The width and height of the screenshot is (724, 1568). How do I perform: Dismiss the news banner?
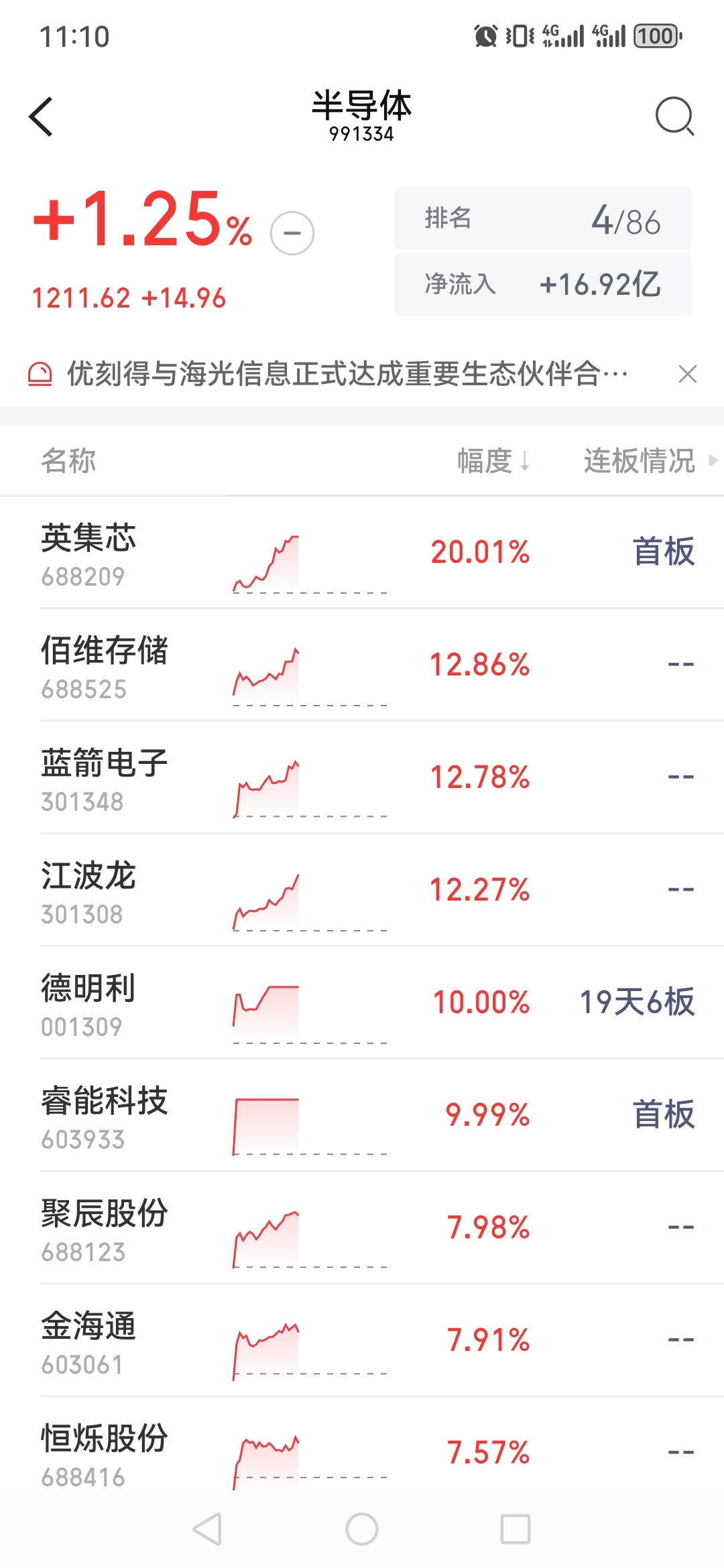coord(688,374)
